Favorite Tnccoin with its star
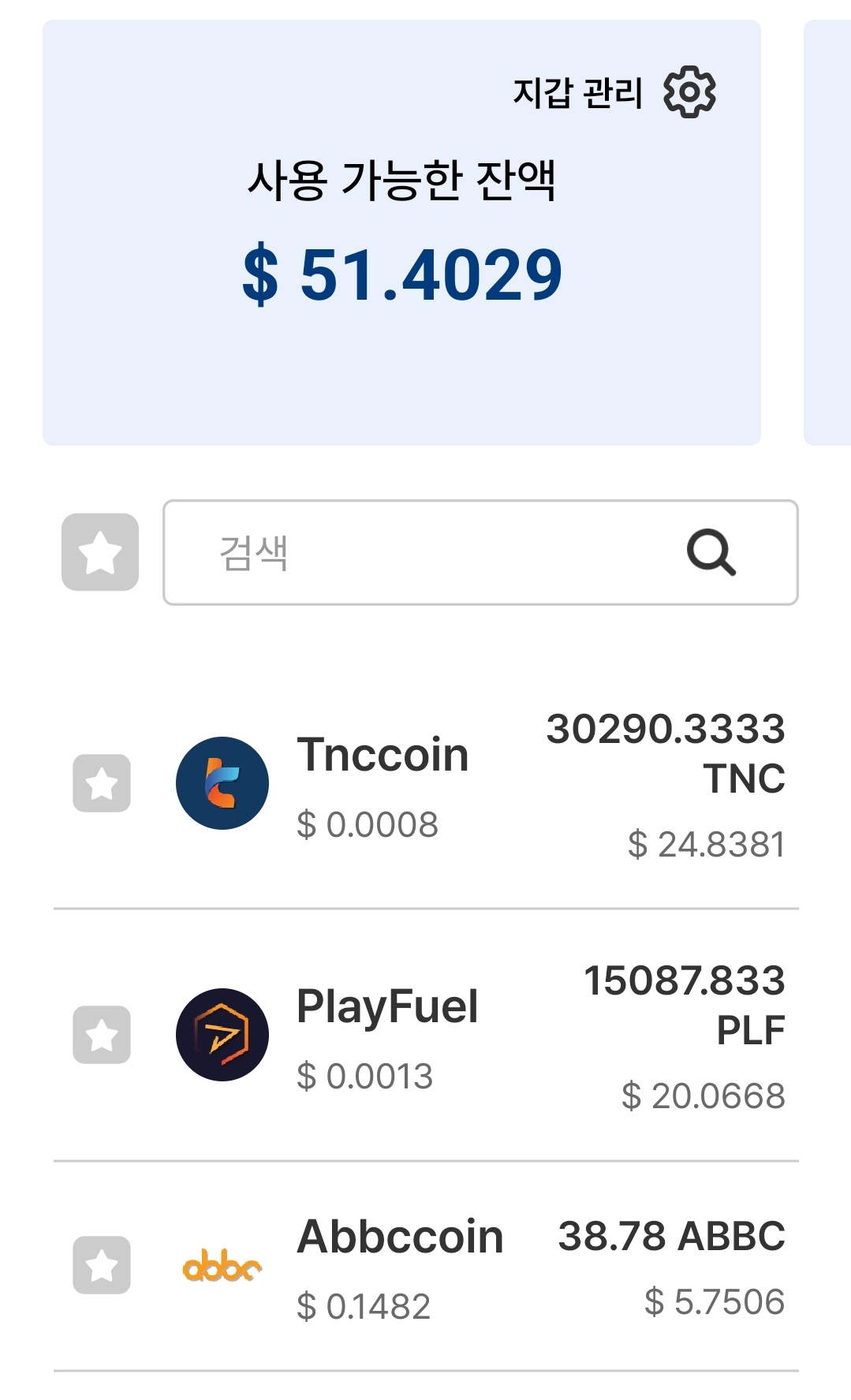This screenshot has height=1400, width=851. pyautogui.click(x=102, y=783)
